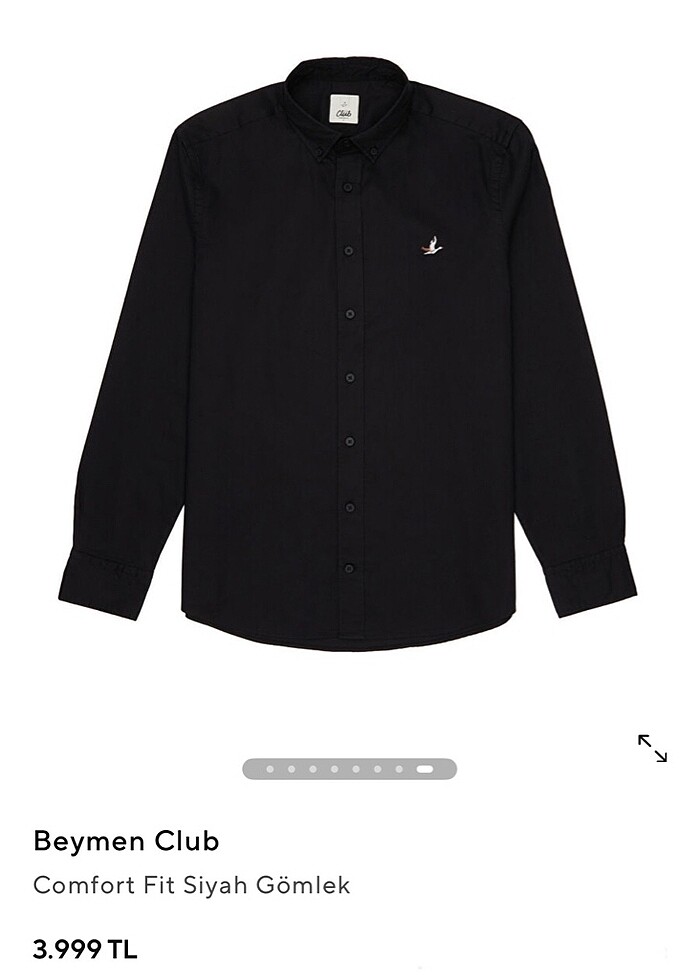
Task: Open the black shirt product photo
Action: tap(347, 350)
